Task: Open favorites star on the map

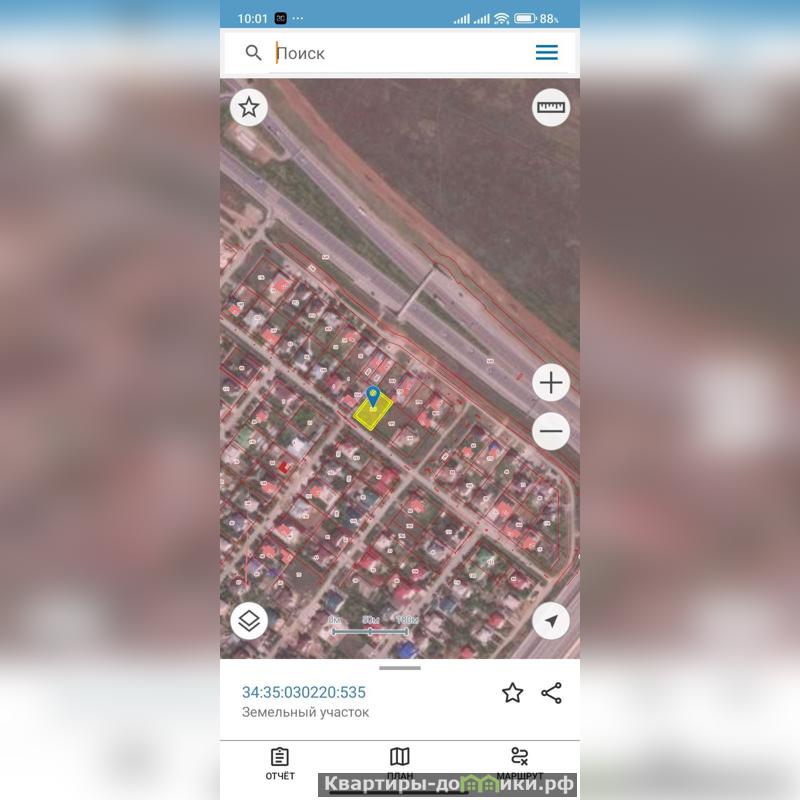Action: click(249, 107)
